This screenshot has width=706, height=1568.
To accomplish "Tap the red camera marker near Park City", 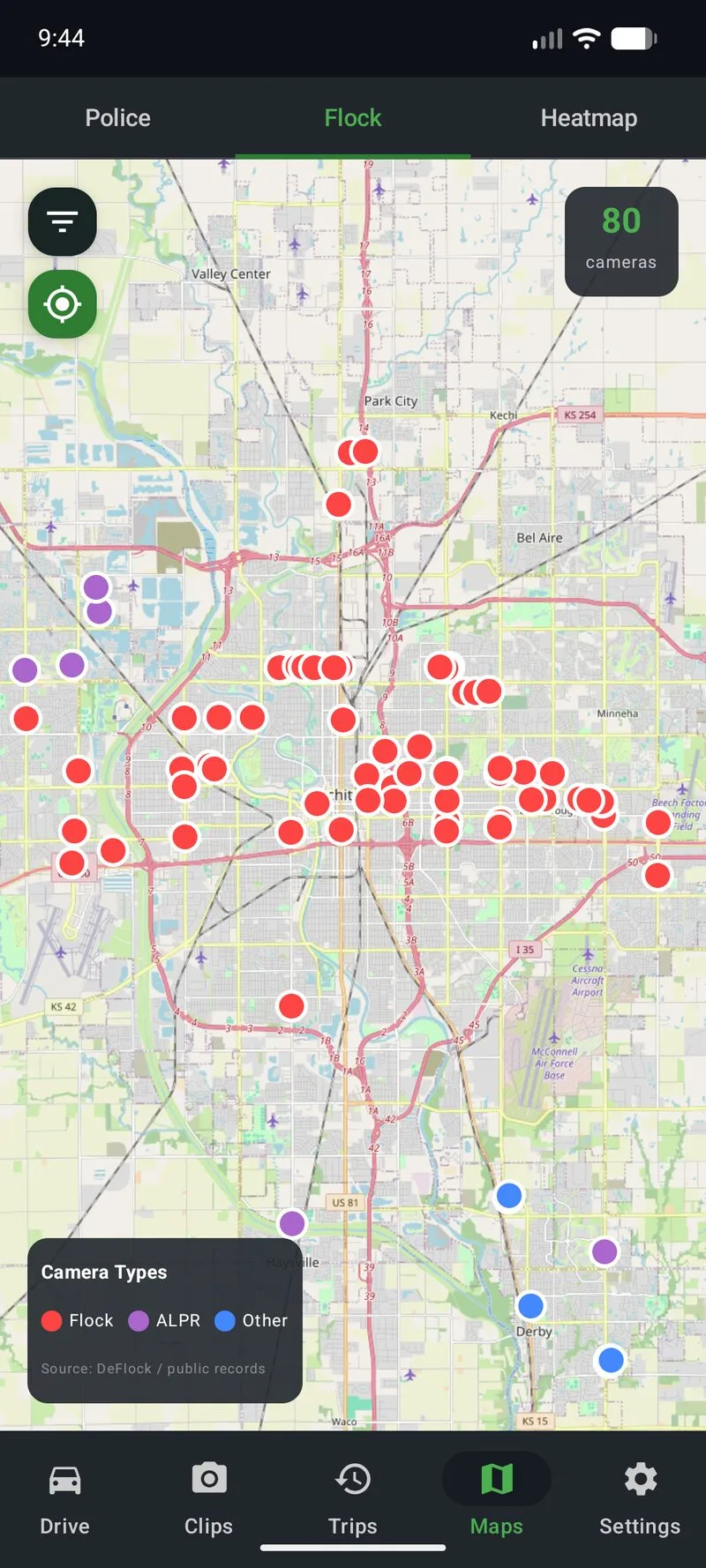I will (364, 451).
